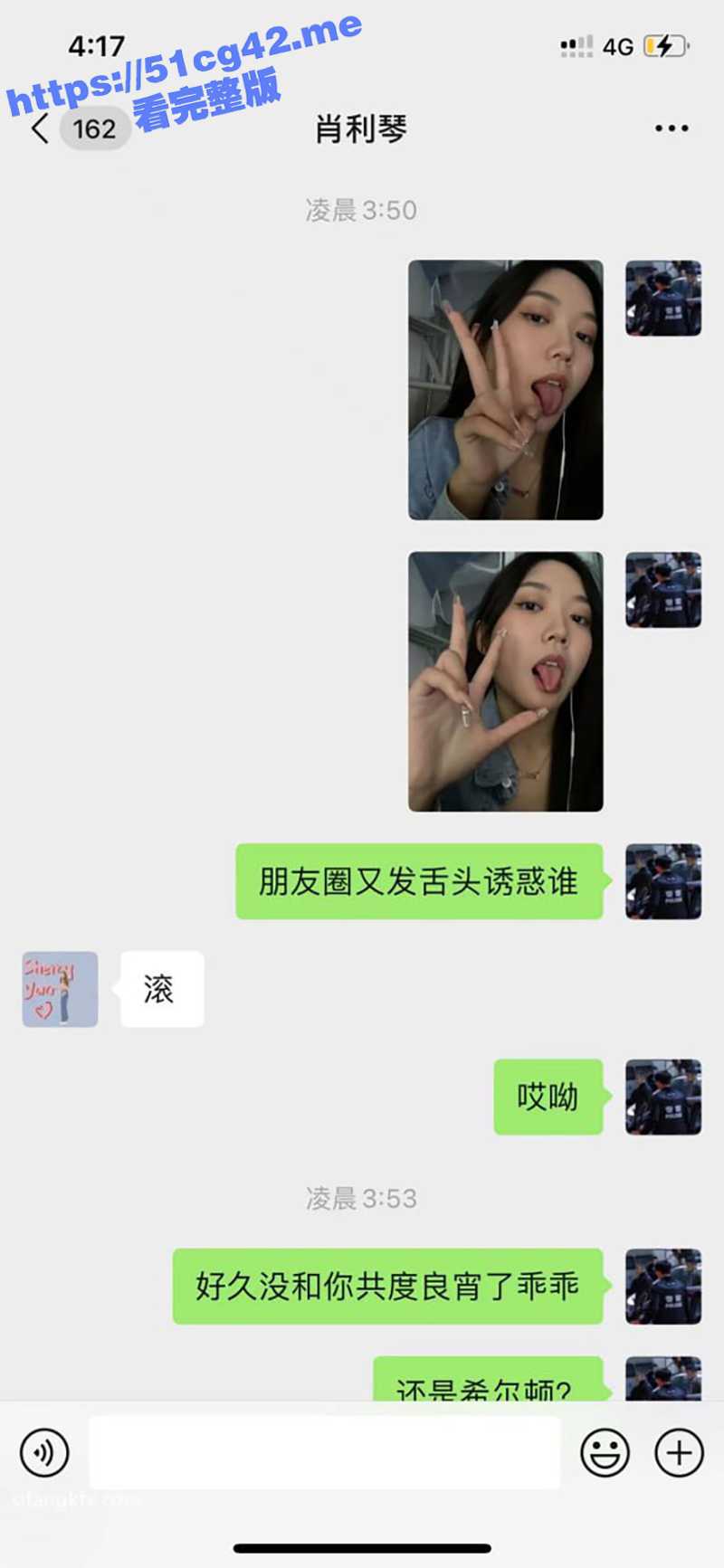Image resolution: width=724 pixels, height=1568 pixels.
Task: Select the 滚 message bubble
Action: 161,990
